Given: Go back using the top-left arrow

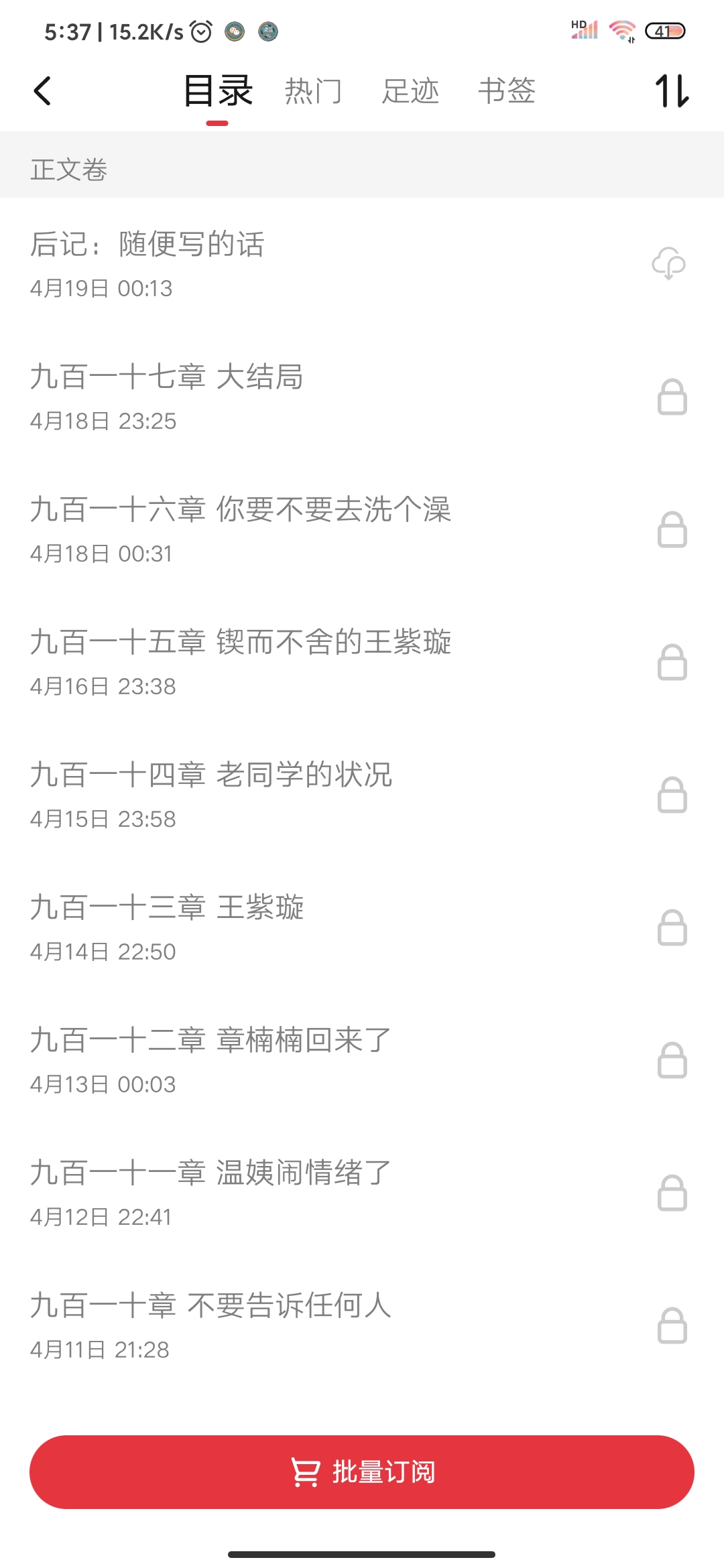Looking at the screenshot, I should (x=42, y=91).
